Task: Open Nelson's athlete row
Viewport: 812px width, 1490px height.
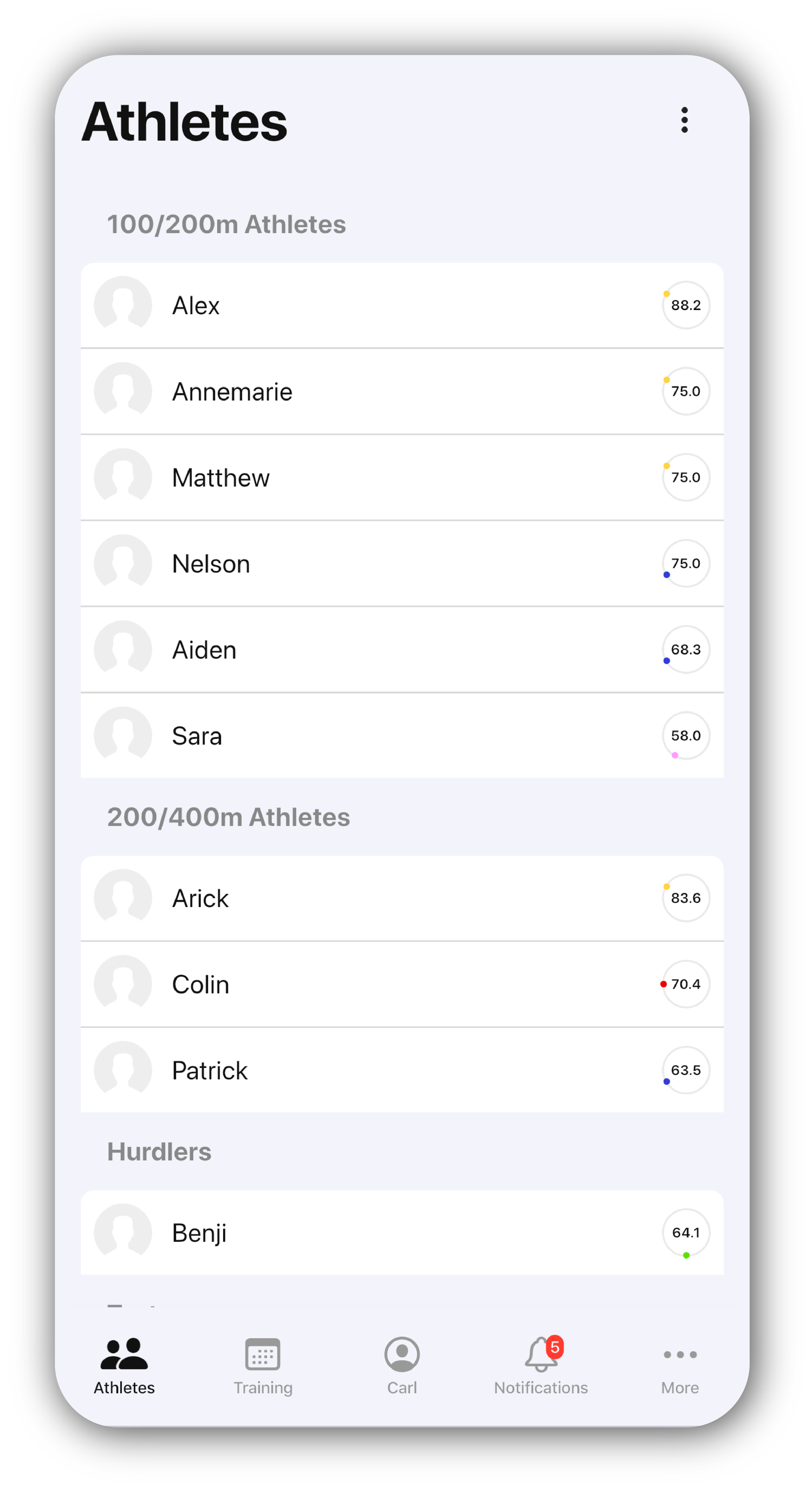Action: click(402, 564)
